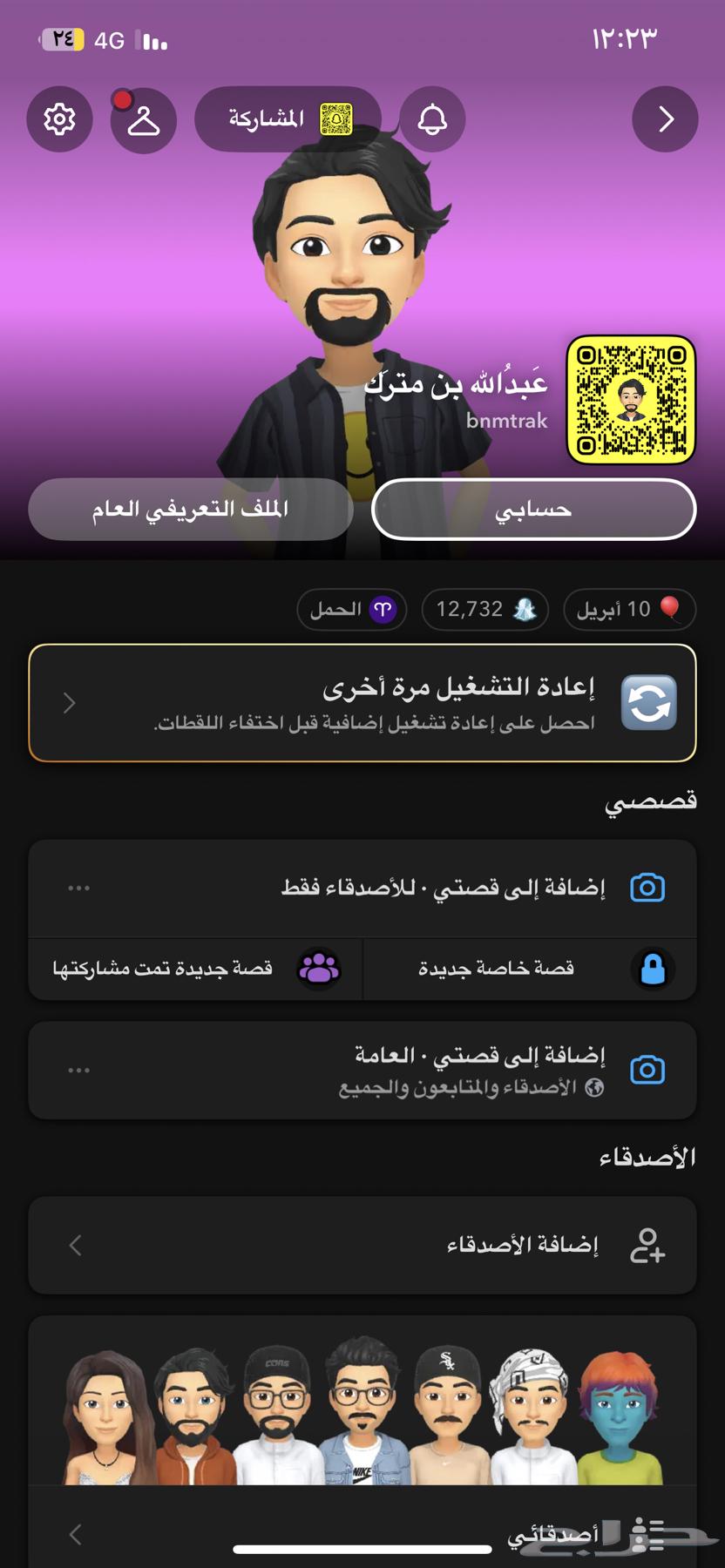Open the add-person icon beside إضافة الأصدقاء
Screen dimensions: 725x1568
point(648,1245)
